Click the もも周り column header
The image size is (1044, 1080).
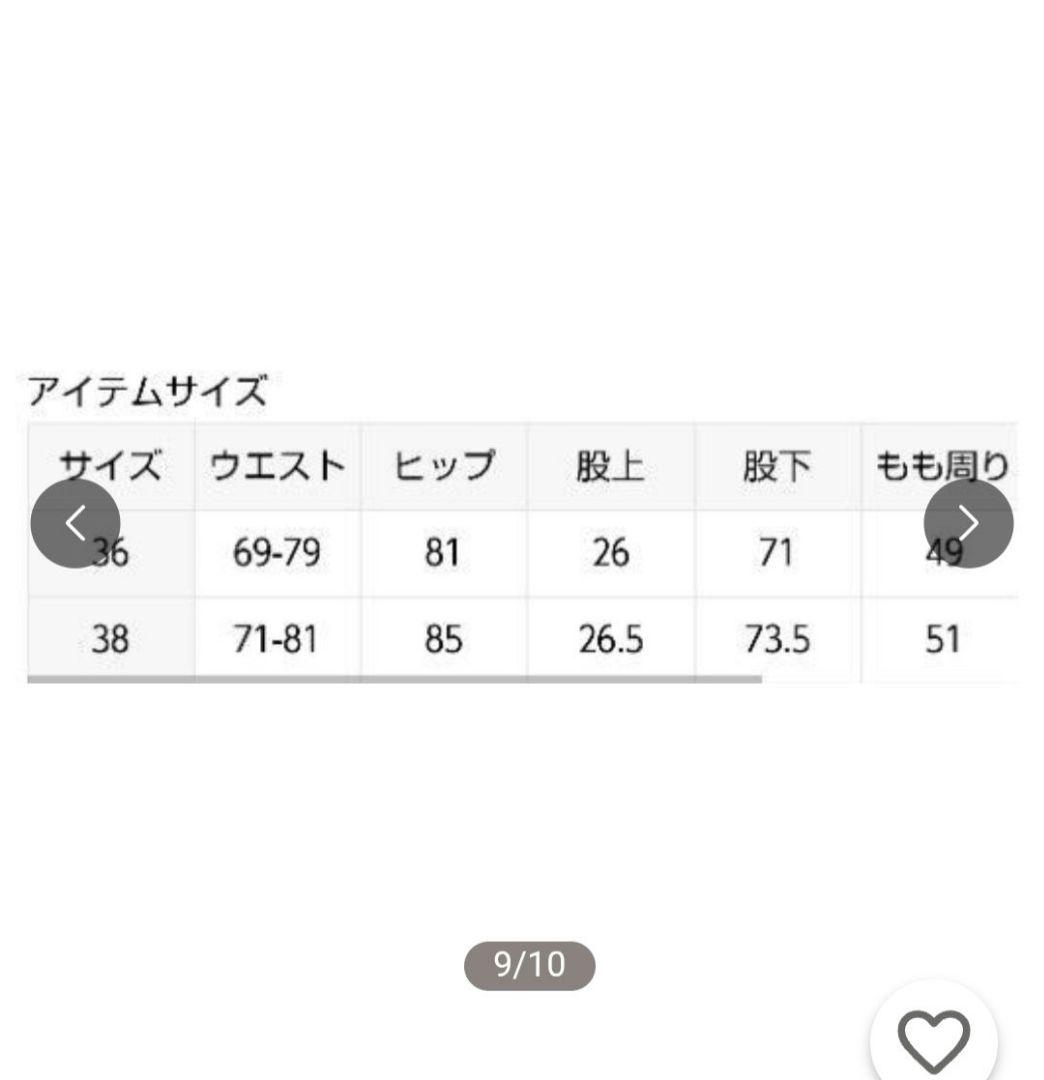point(942,463)
